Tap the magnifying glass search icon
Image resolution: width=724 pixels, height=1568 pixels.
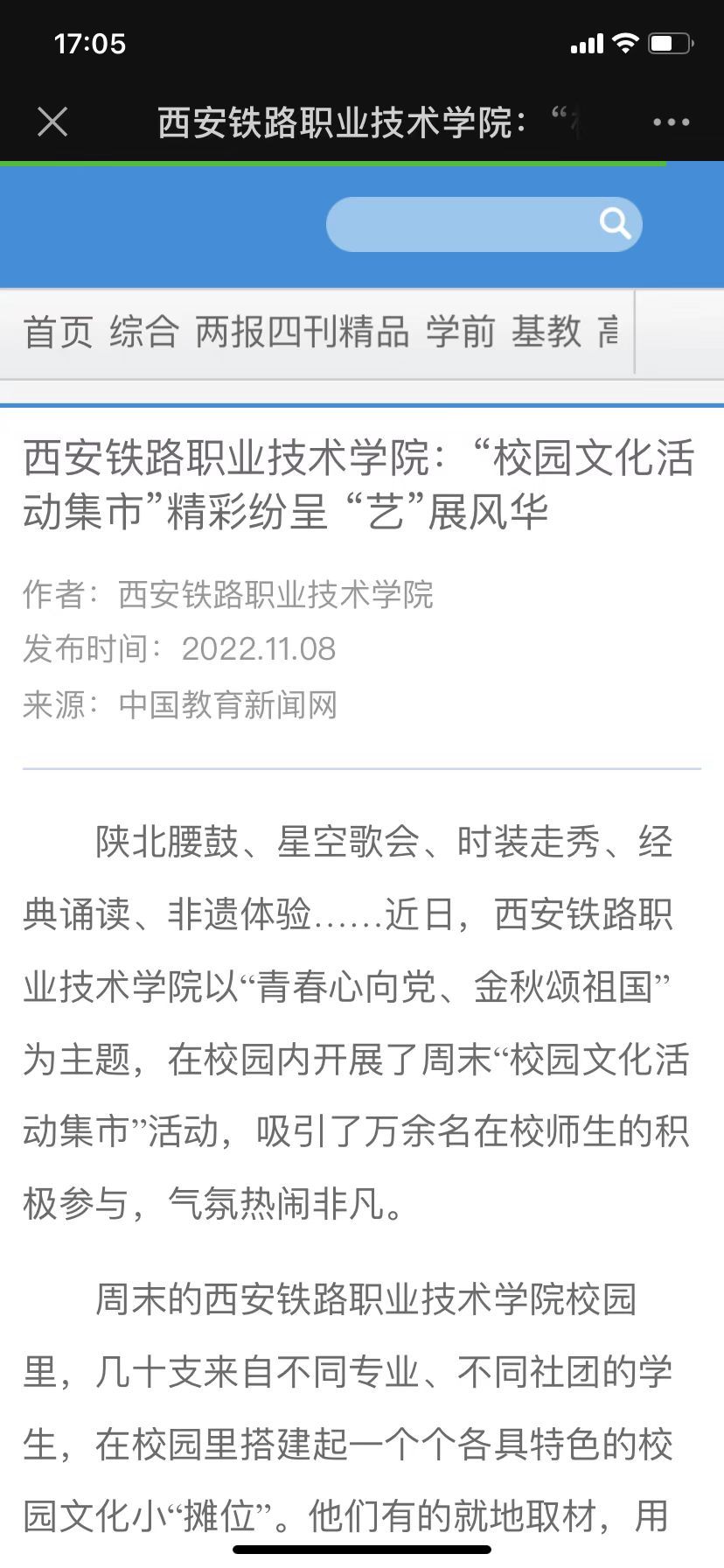click(616, 224)
